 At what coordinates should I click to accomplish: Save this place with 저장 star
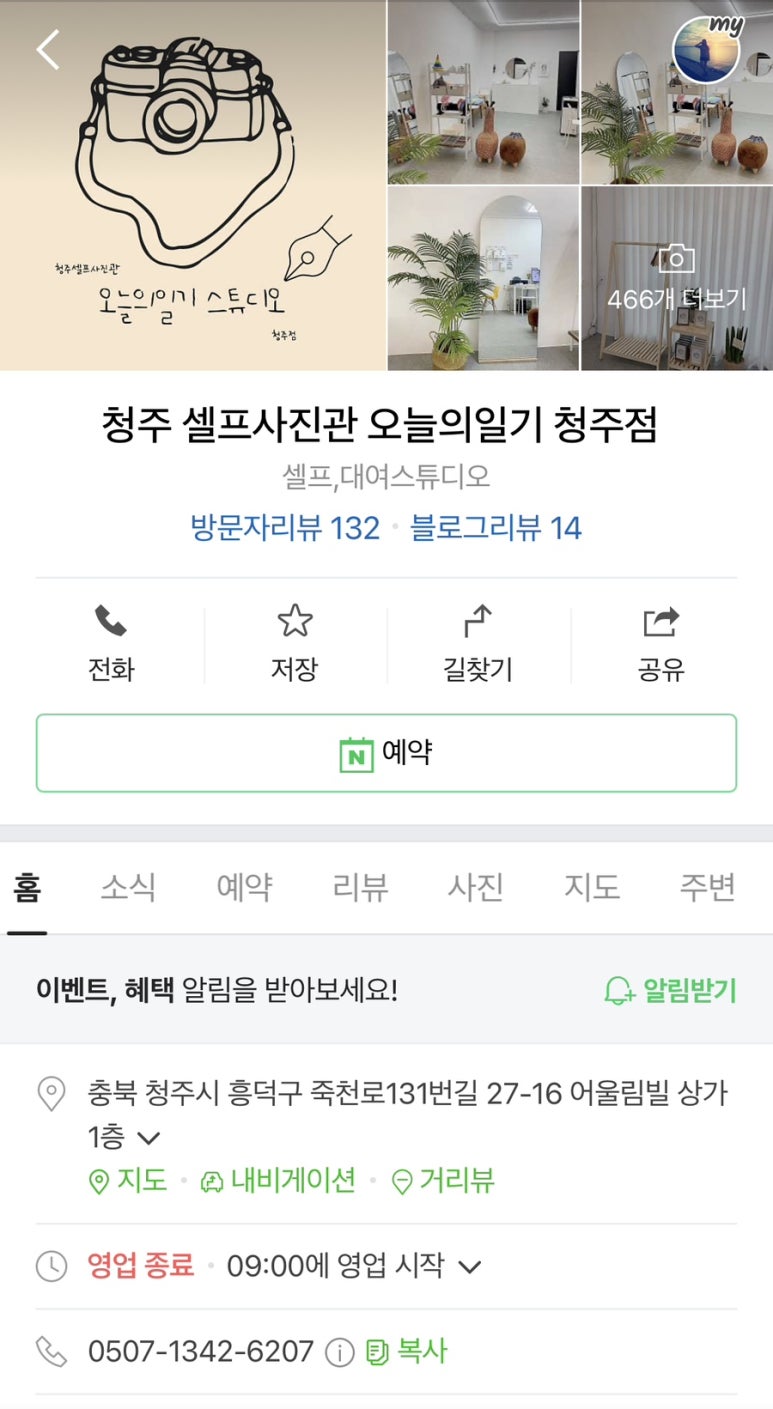pos(294,643)
